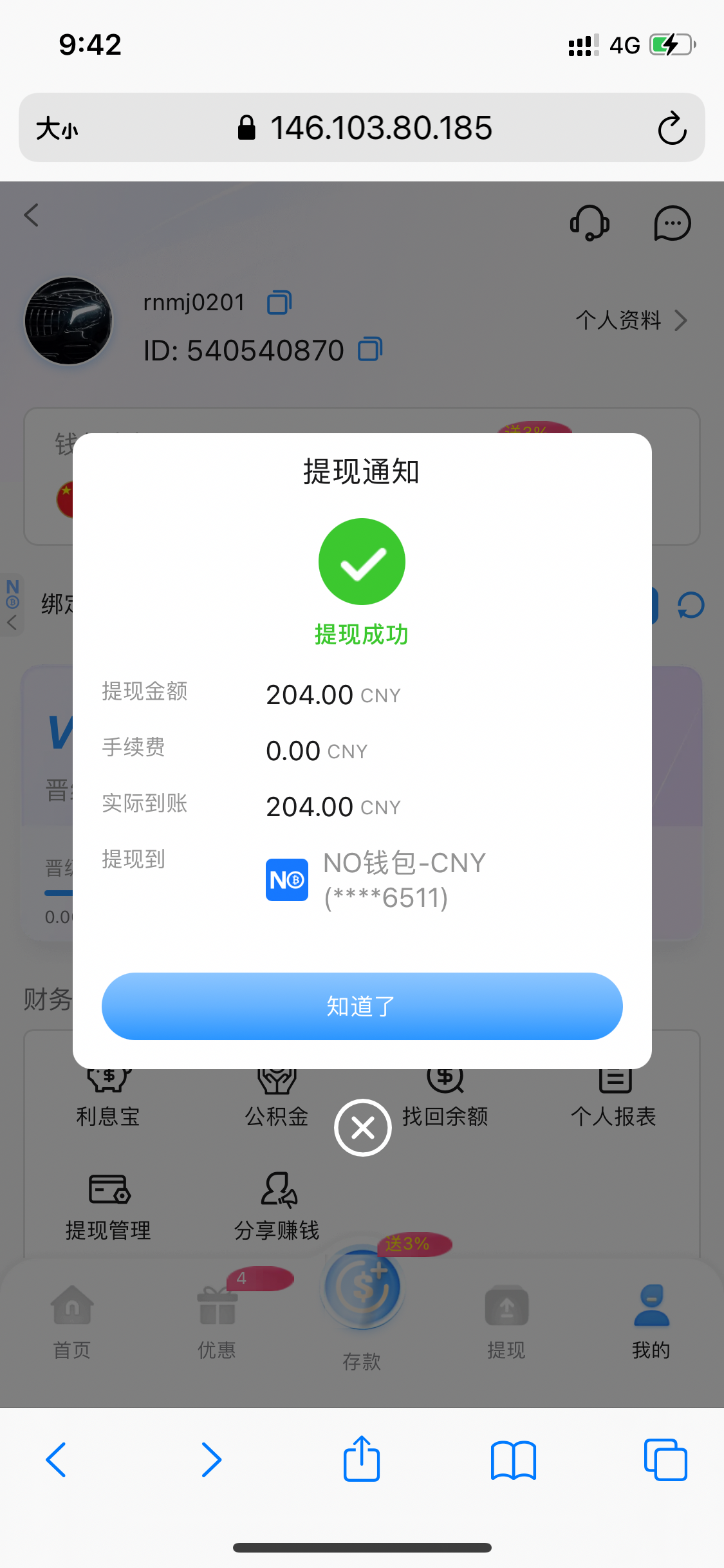Screen dimensions: 724x1568
Task: Switch to the 提现 withdrawal tab
Action: tap(506, 1326)
